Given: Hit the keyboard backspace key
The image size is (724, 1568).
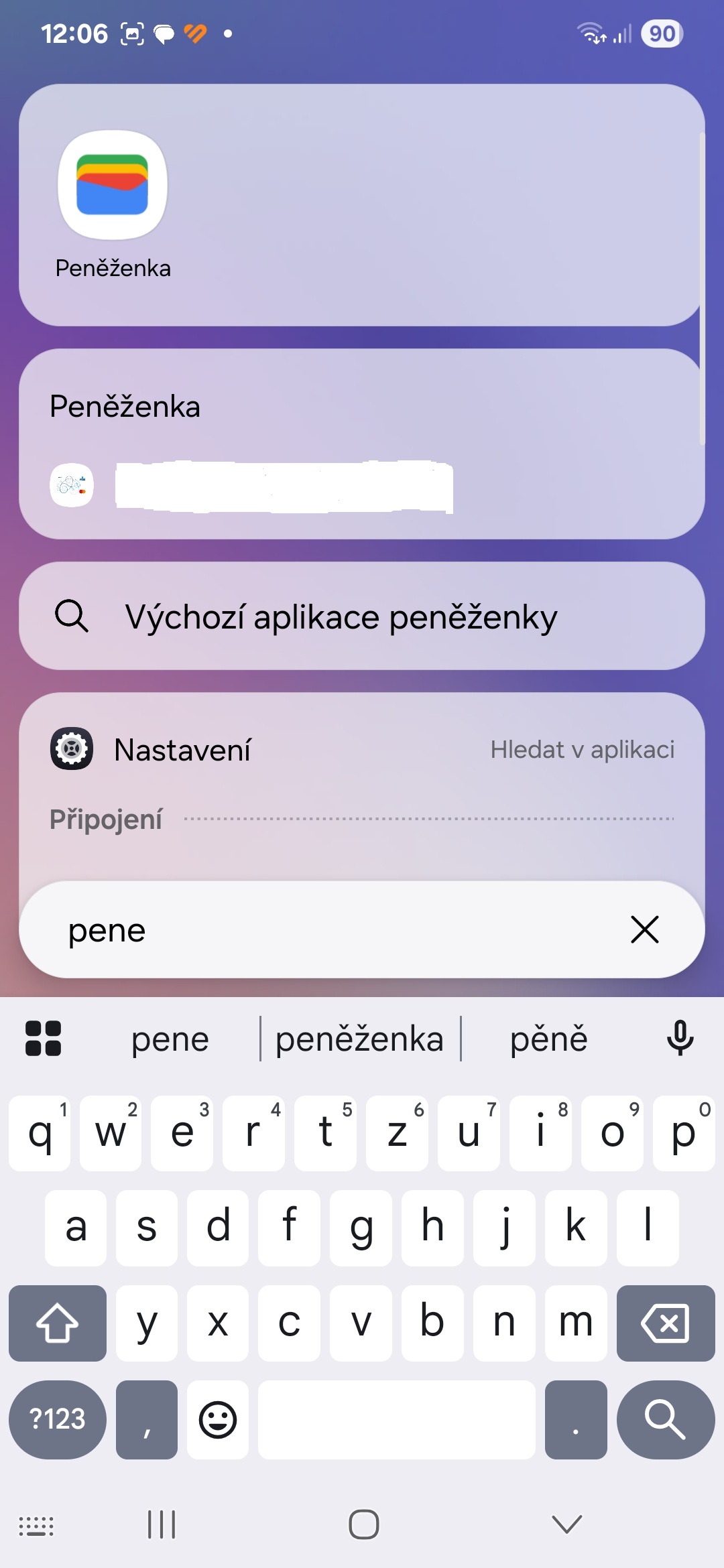Looking at the screenshot, I should [x=666, y=1323].
